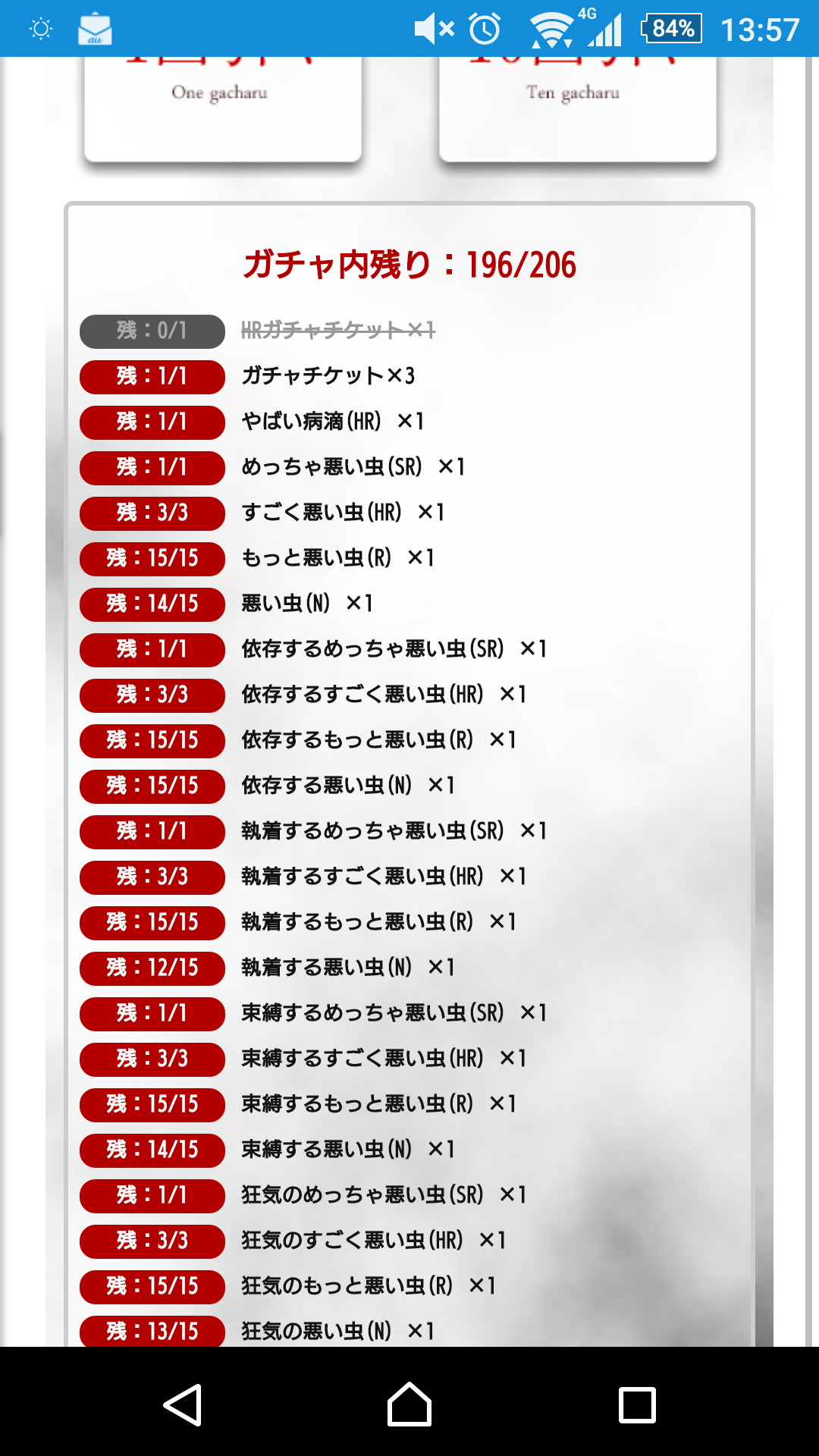Go back using system back button
The image size is (819, 1456).
tap(183, 1404)
